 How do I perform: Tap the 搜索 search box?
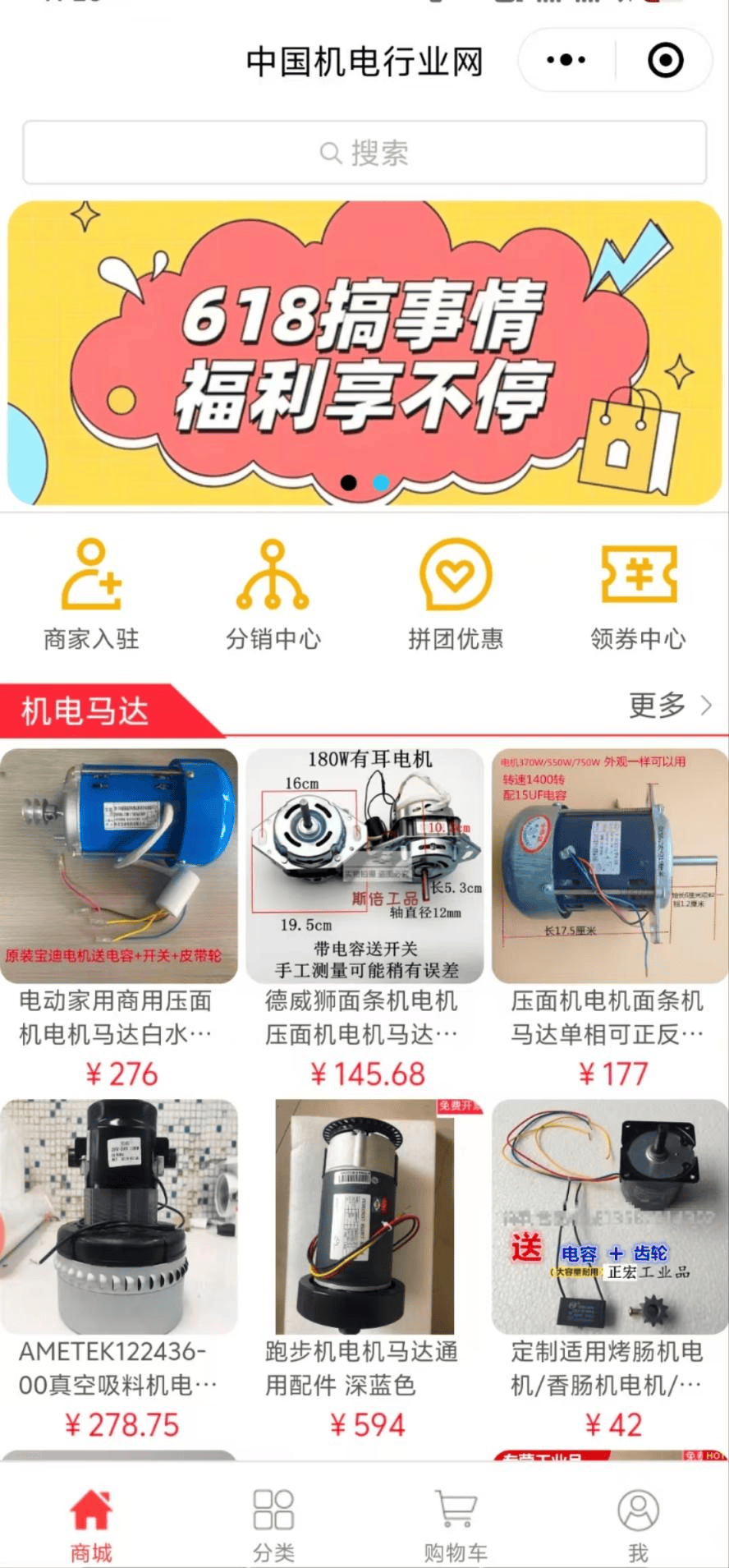tap(364, 153)
